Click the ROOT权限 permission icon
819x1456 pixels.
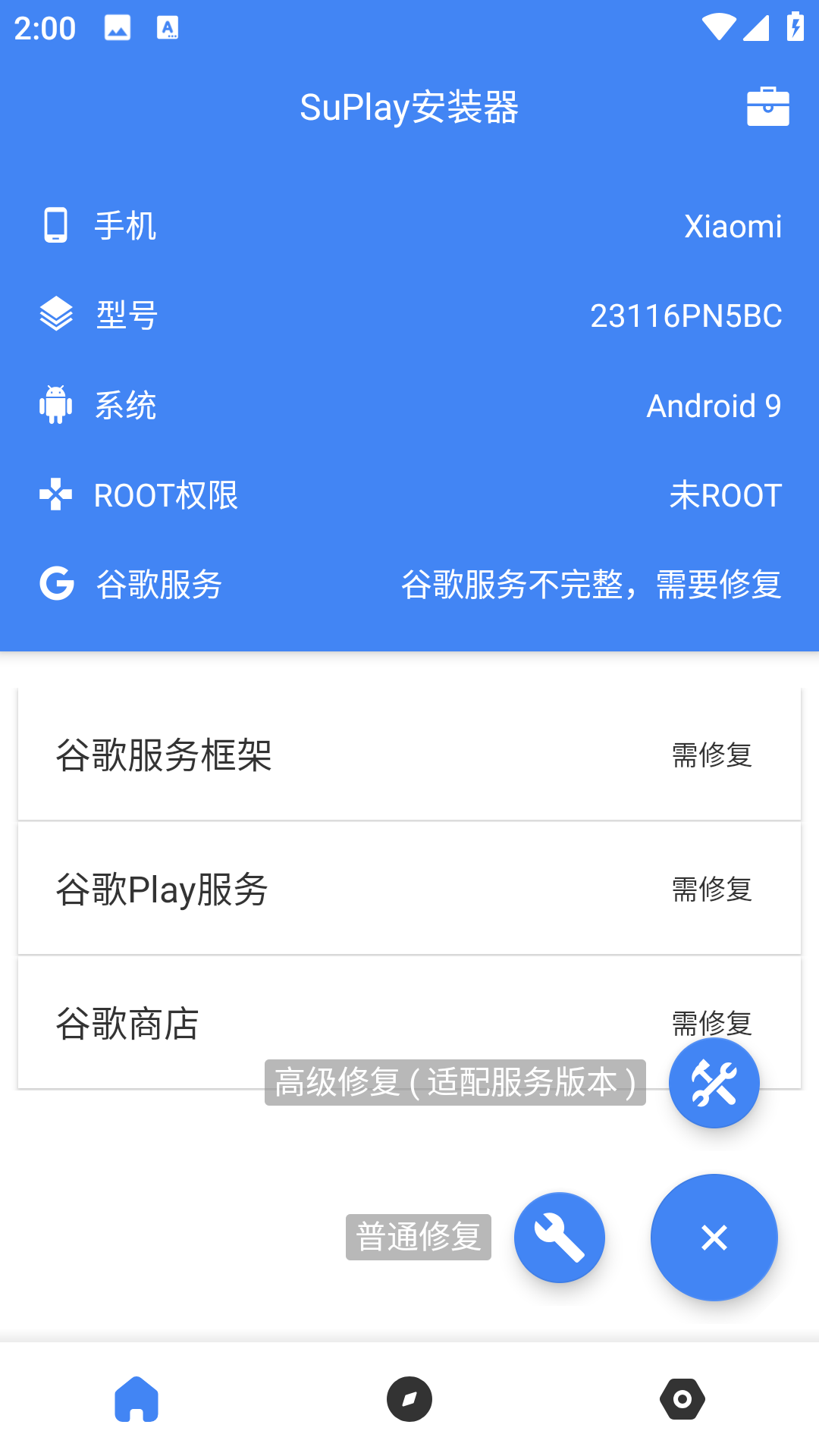(x=57, y=496)
